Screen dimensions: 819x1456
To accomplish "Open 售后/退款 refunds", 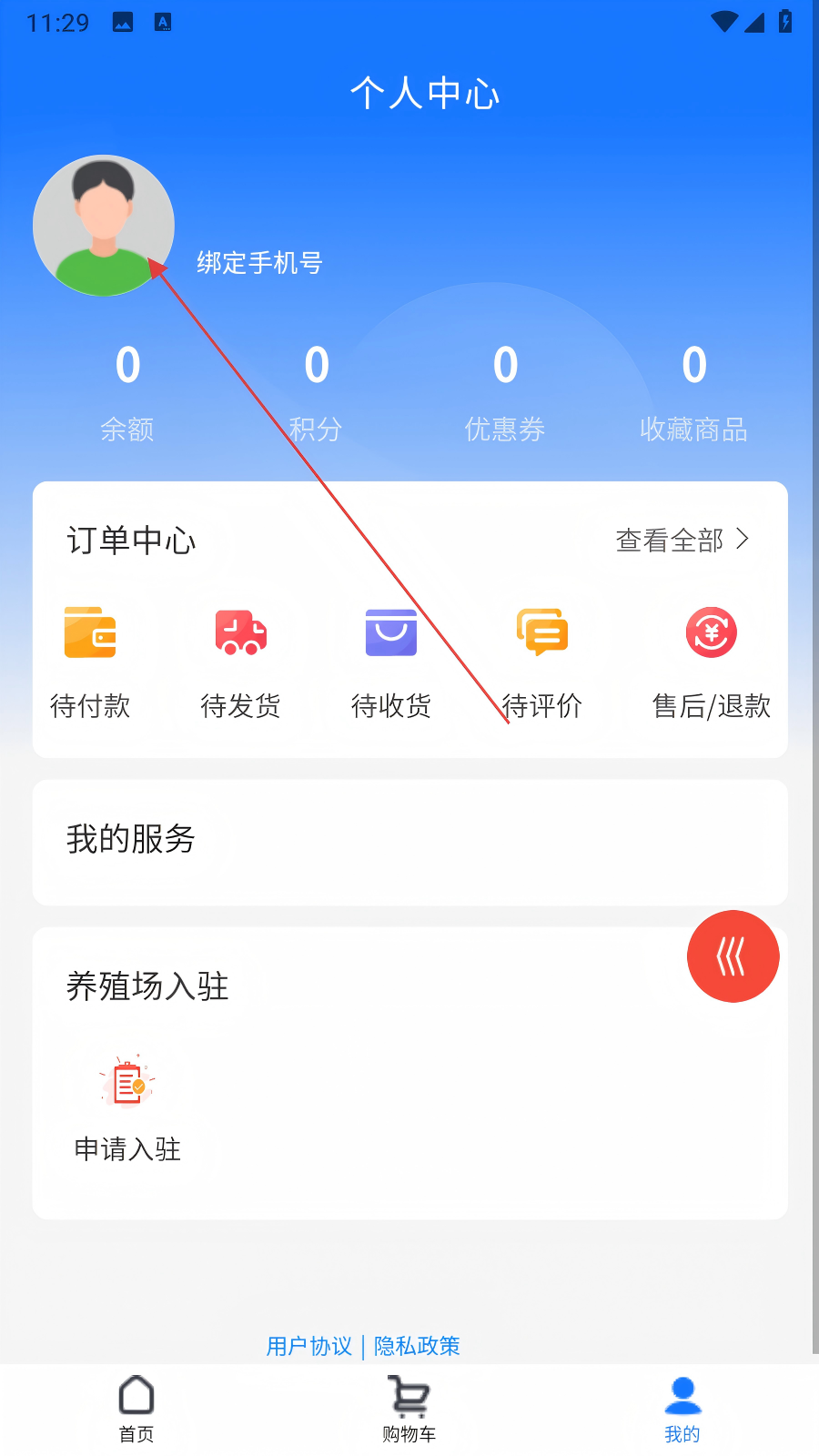I will coord(711,657).
